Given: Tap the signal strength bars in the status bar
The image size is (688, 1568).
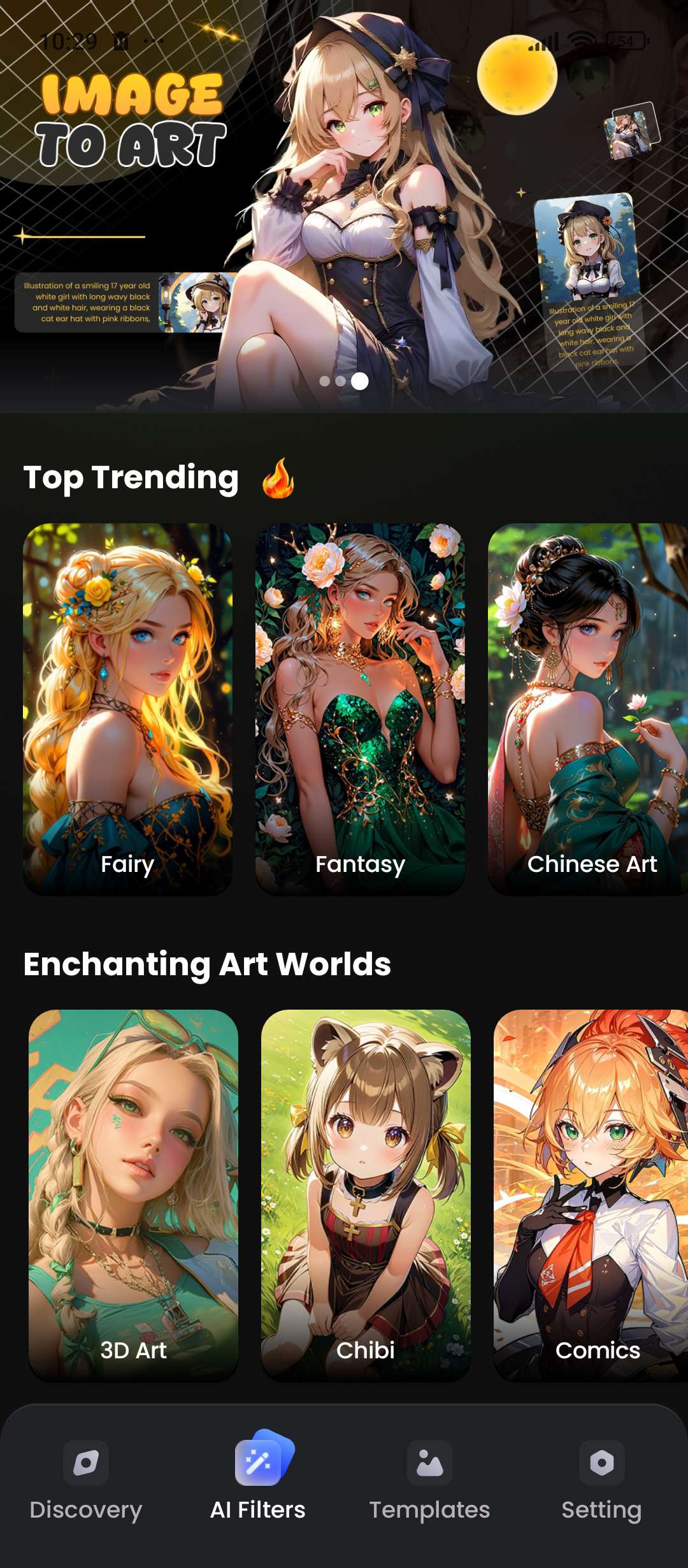Looking at the screenshot, I should point(545,43).
